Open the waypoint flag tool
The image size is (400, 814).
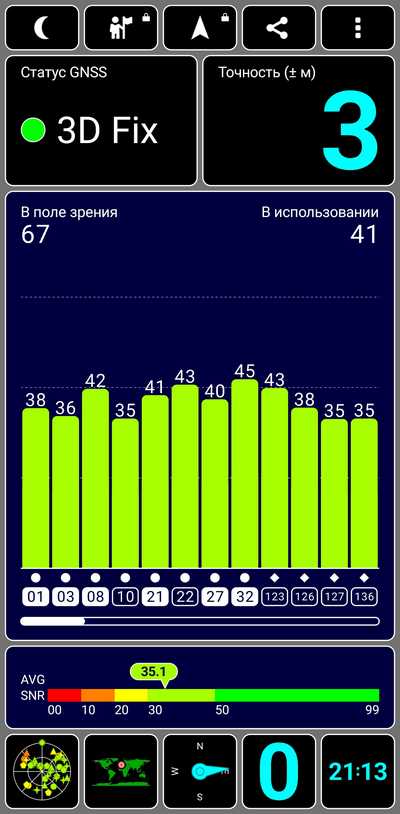point(121,28)
